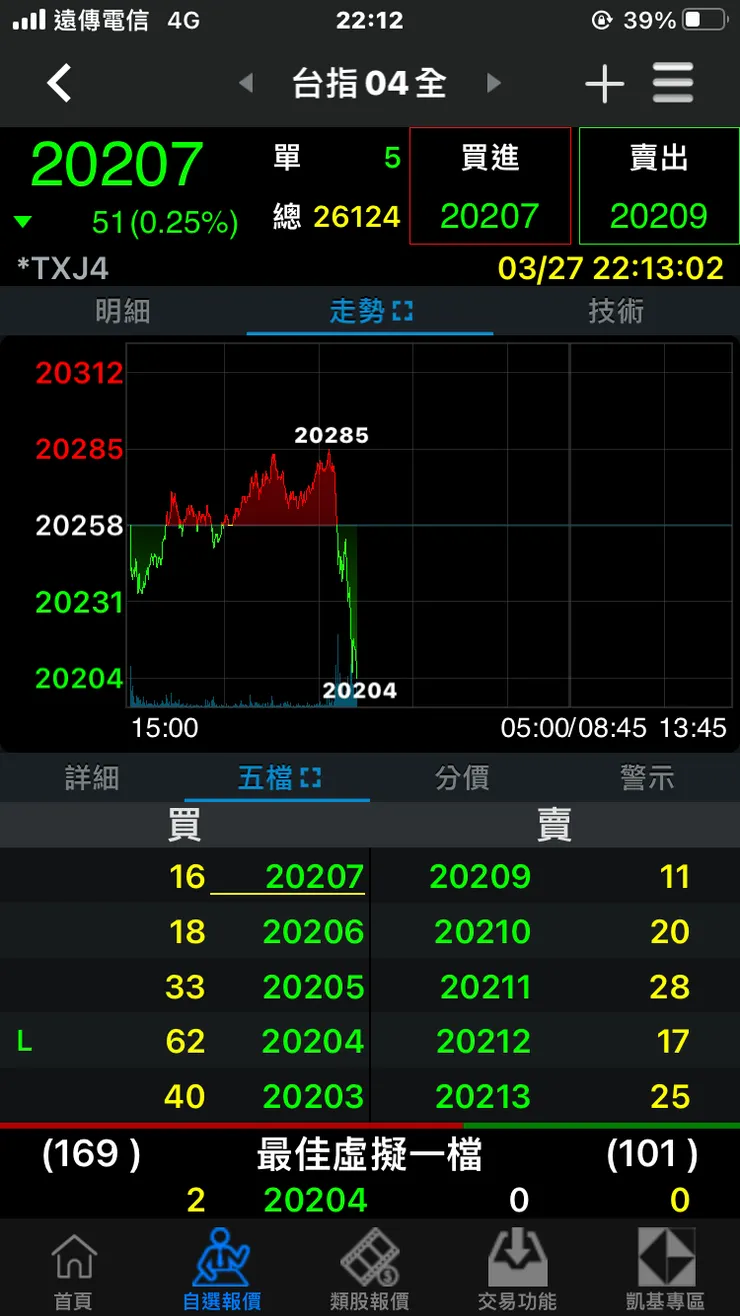This screenshot has height=1316, width=740.
Task: Show the 詳細 details tab
Action: pos(92,778)
